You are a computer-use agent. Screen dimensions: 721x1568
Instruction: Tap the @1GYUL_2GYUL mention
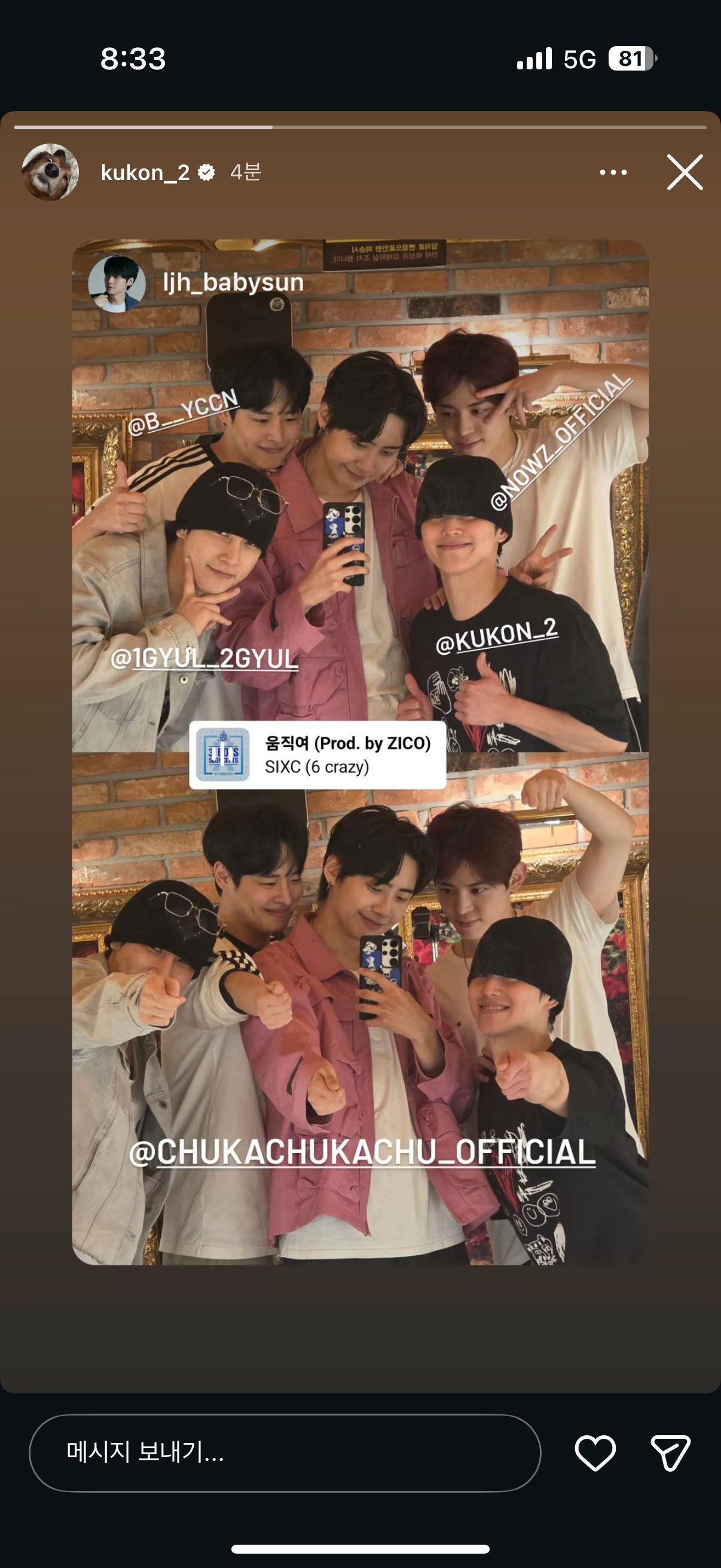click(x=204, y=658)
